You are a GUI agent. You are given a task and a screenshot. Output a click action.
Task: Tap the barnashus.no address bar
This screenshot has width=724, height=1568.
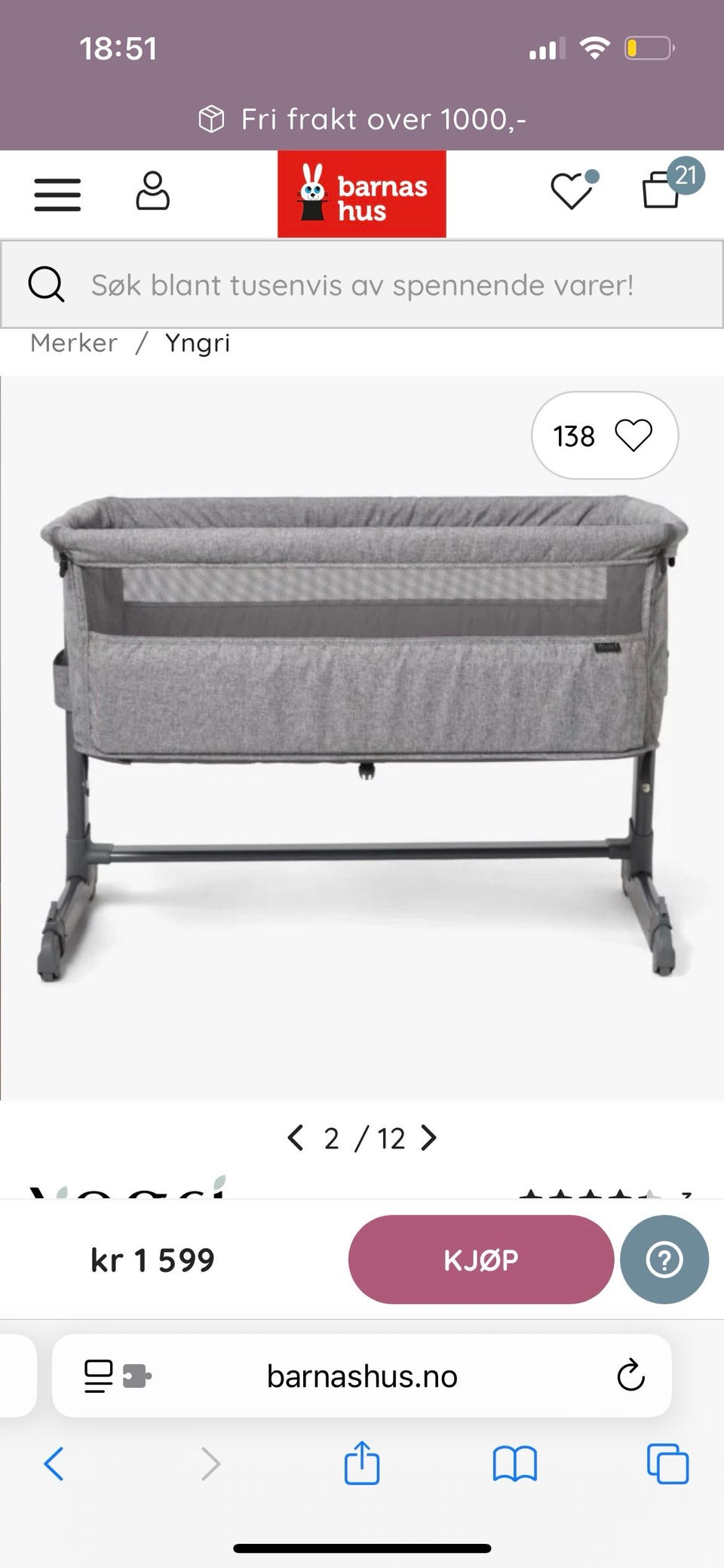[x=362, y=1376]
